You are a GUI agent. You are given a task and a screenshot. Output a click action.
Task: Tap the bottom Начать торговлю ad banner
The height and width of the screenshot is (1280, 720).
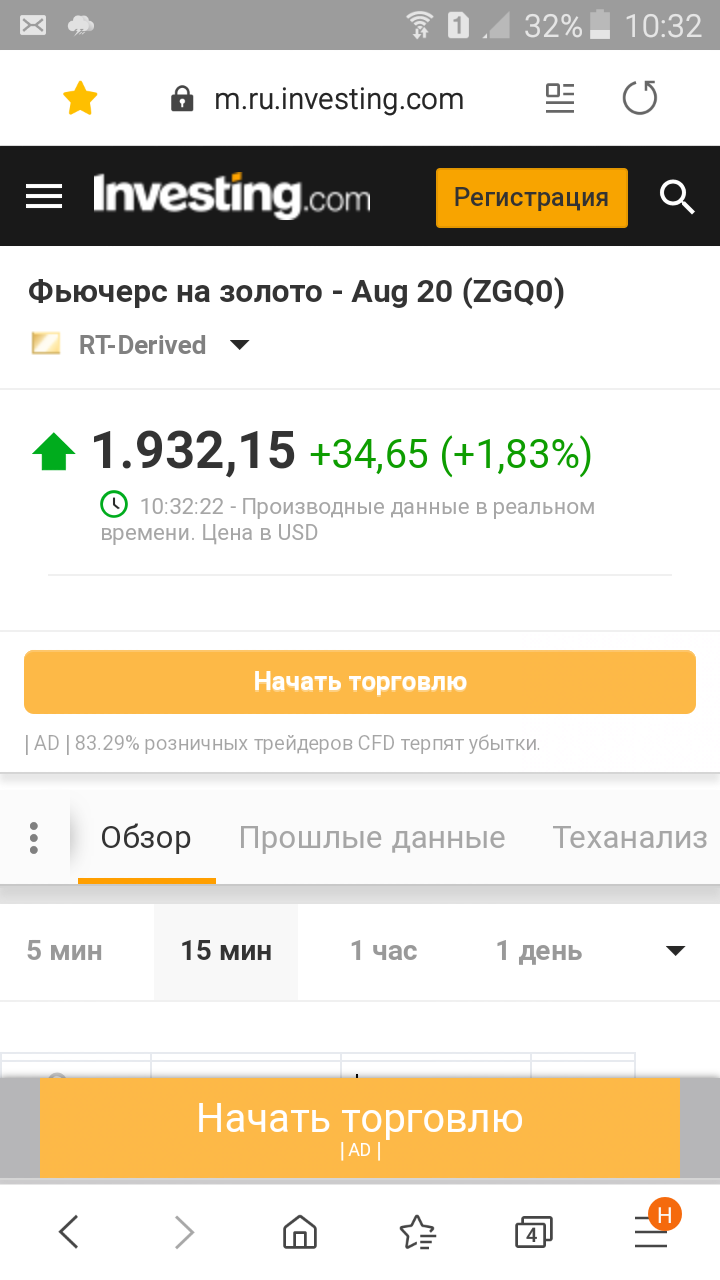coord(360,1127)
